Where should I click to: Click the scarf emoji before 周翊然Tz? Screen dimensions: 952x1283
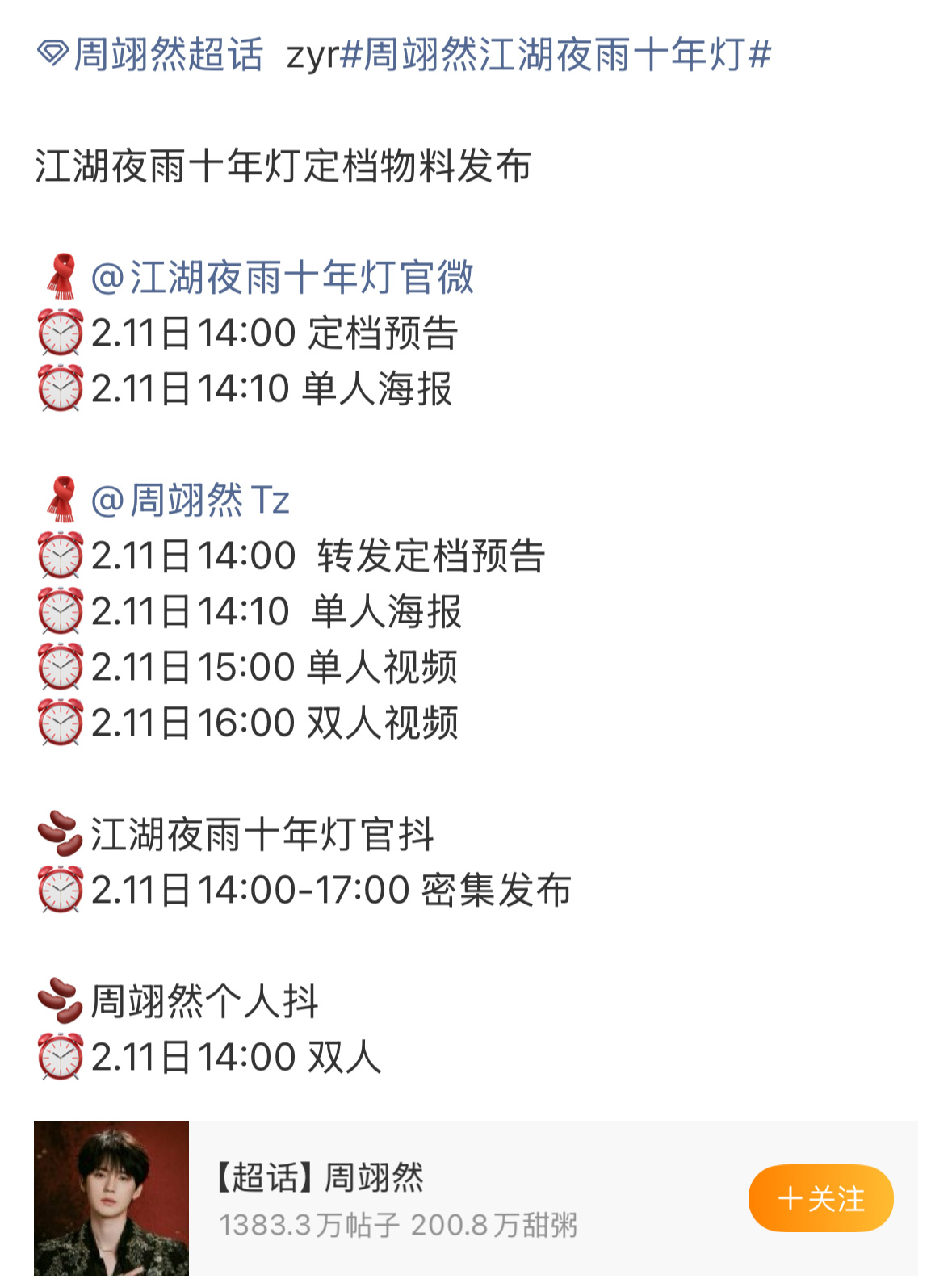coord(61,499)
